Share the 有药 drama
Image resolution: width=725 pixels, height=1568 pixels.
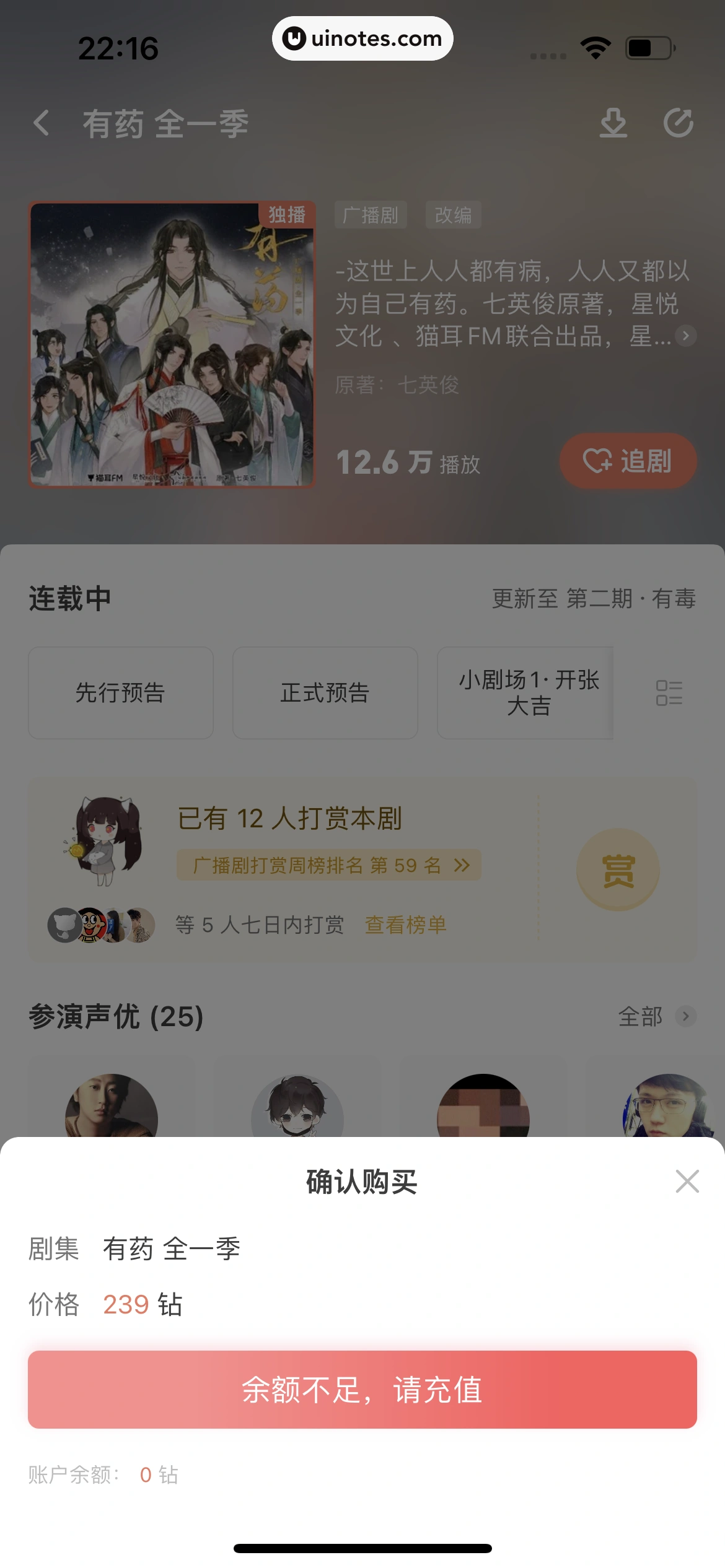pos(678,123)
